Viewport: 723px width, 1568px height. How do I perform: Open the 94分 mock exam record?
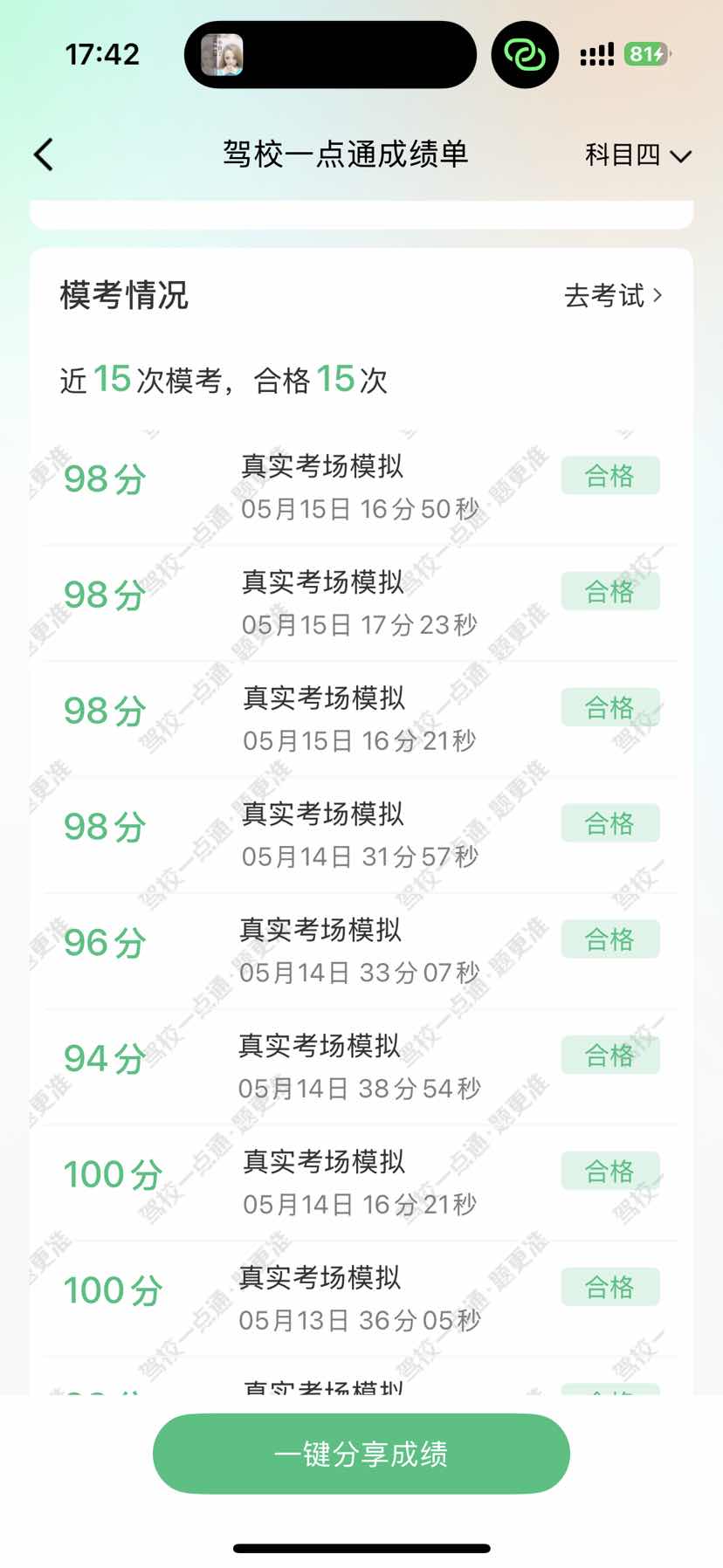[x=361, y=1067]
